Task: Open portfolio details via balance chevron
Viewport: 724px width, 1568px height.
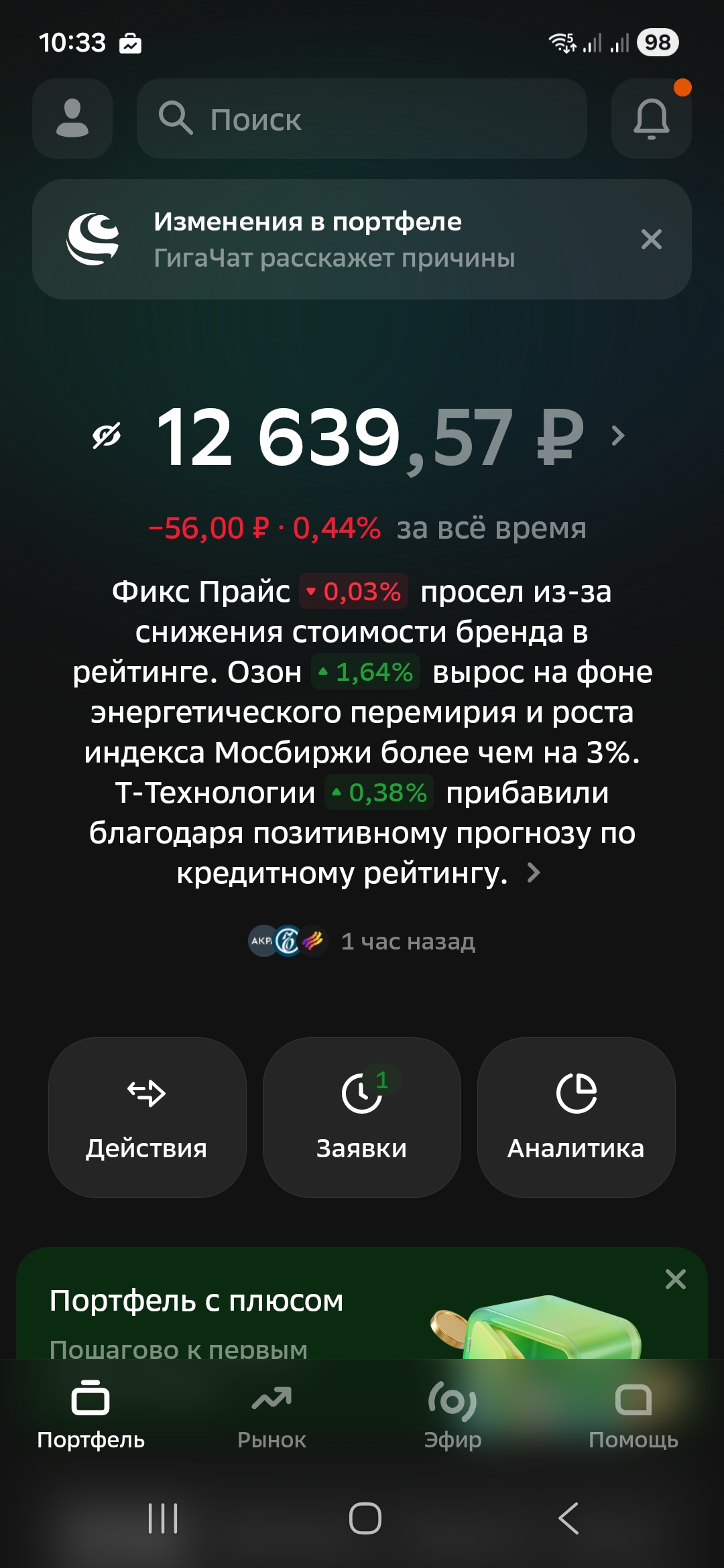Action: (618, 436)
